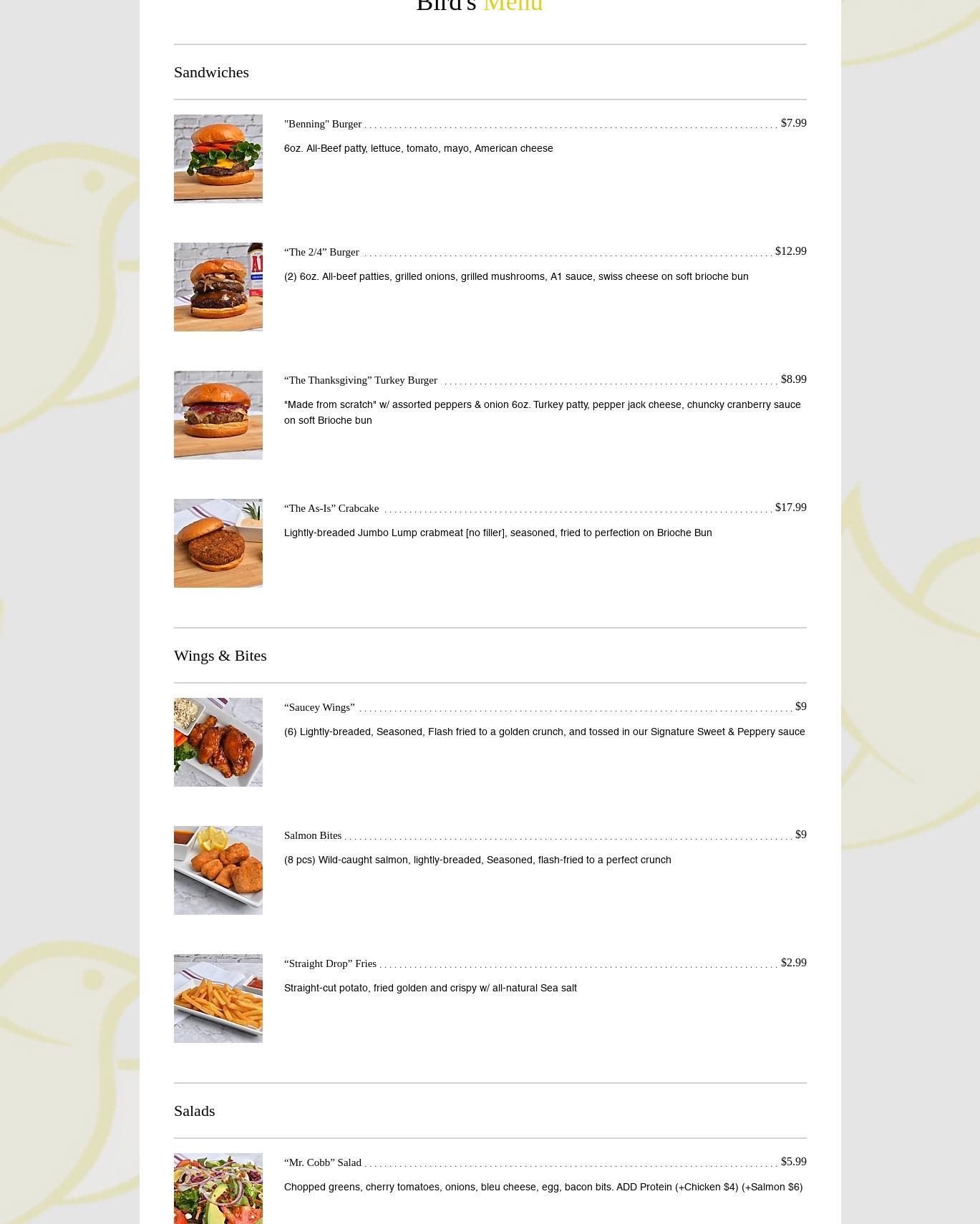Viewport: 980px width, 1224px height.
Task: Tap the Thanksgiving Turkey Burger picture
Action: 218,414
